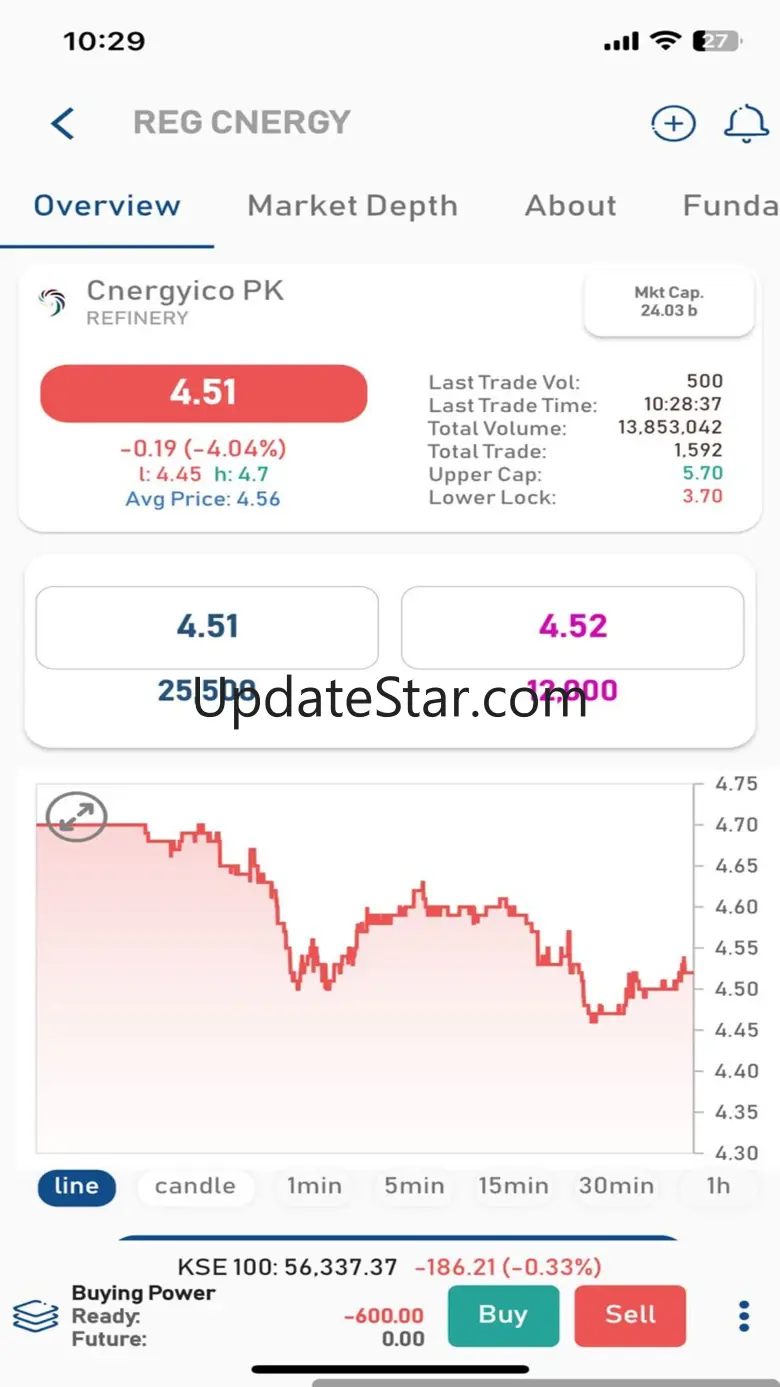Choose the 1min chart interval
The height and width of the screenshot is (1387, 780).
point(314,1186)
